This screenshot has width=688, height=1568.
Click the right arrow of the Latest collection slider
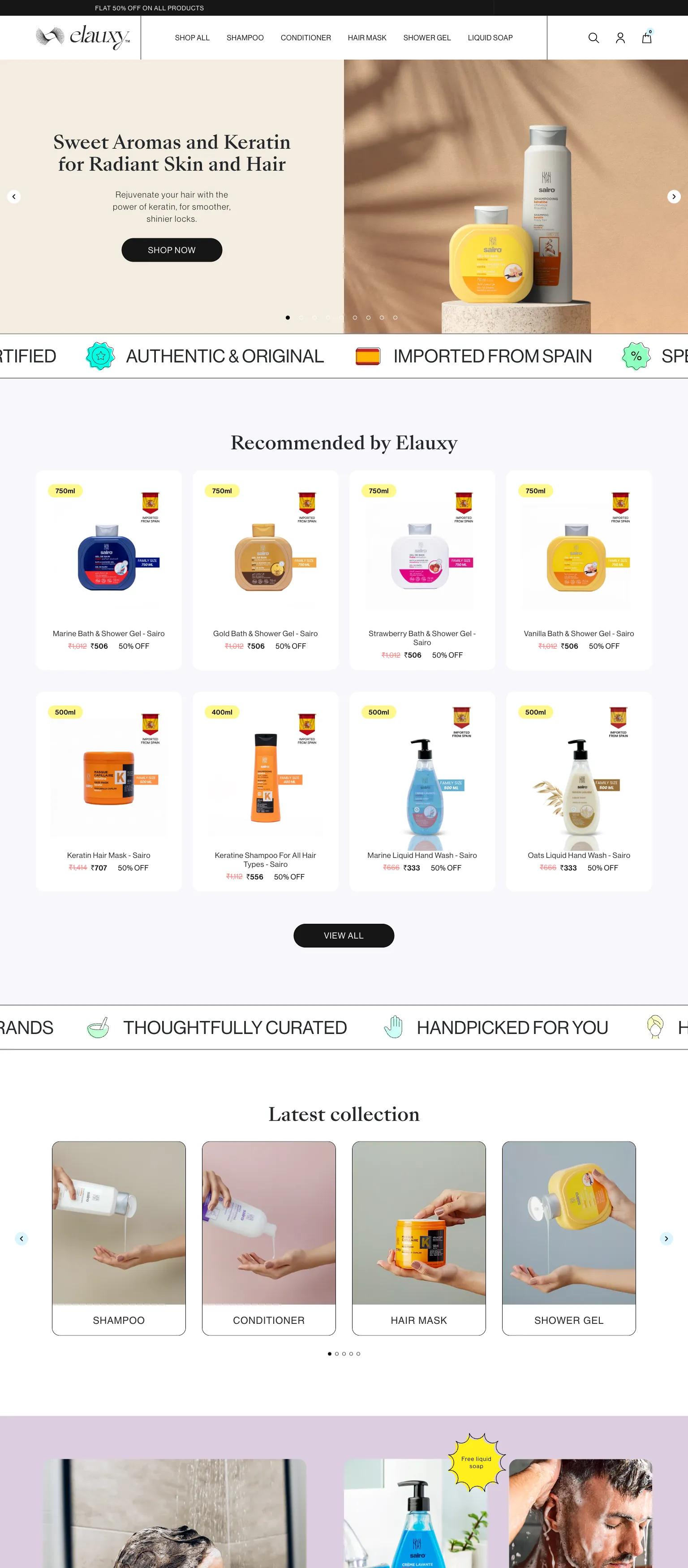(x=666, y=1238)
